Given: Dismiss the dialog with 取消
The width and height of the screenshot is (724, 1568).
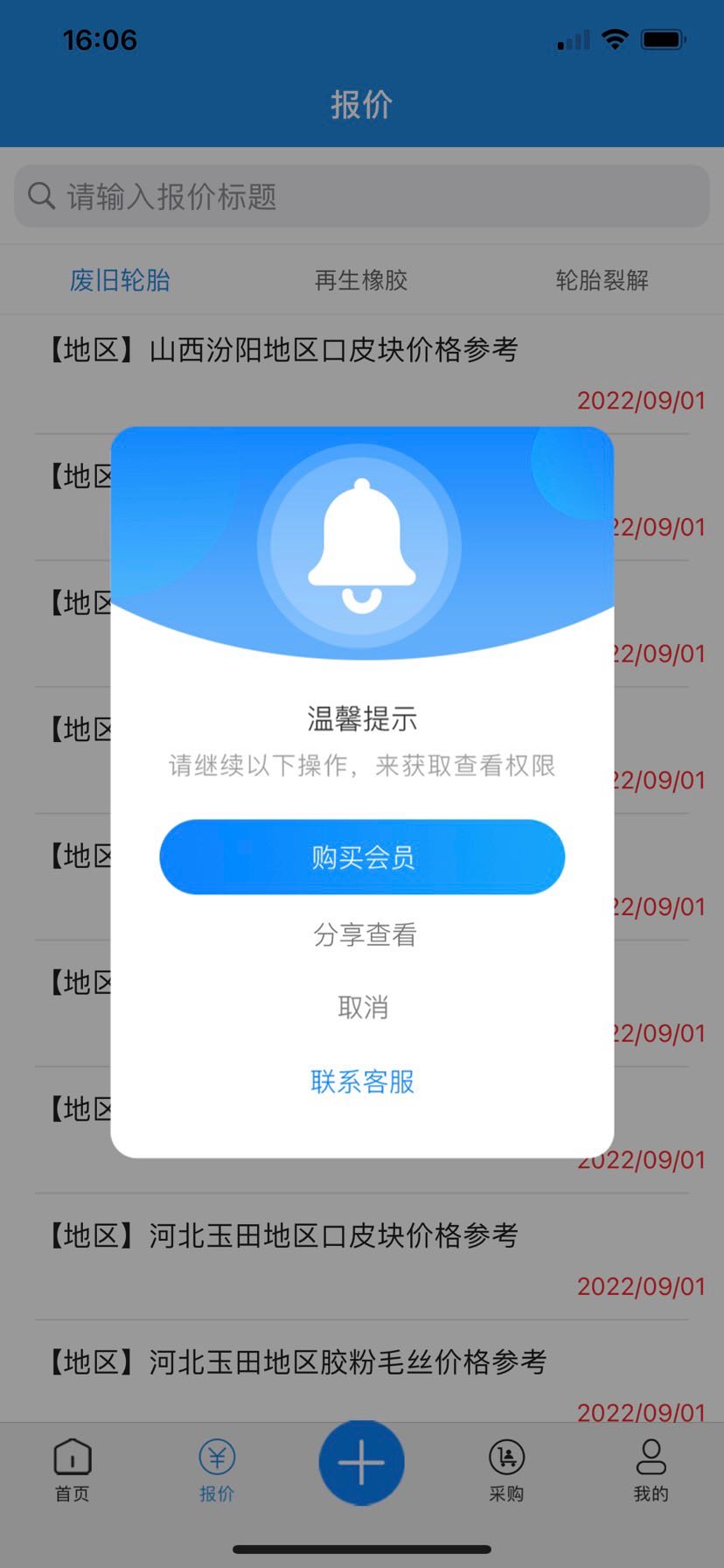Looking at the screenshot, I should coord(362,1007).
